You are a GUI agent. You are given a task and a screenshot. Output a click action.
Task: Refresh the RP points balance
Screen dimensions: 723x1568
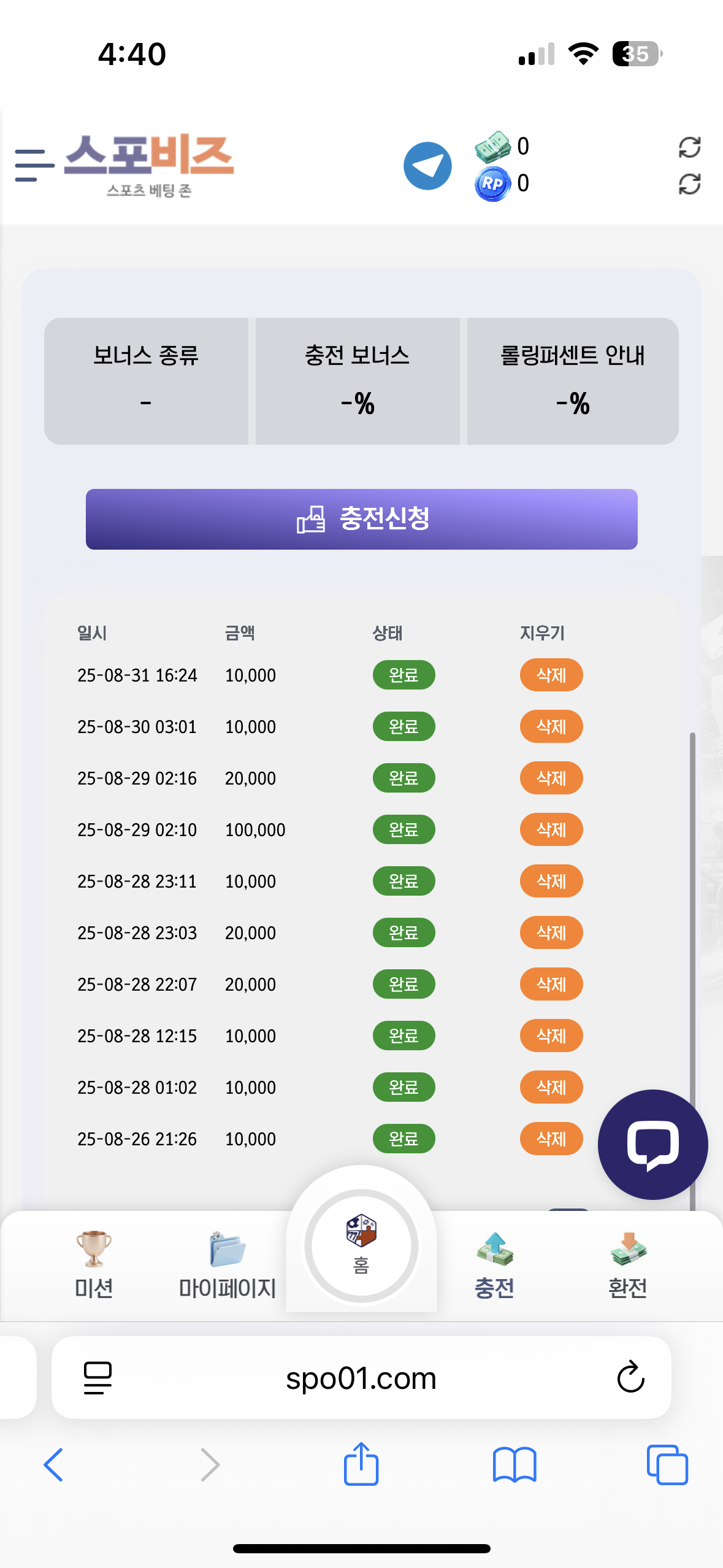point(689,184)
